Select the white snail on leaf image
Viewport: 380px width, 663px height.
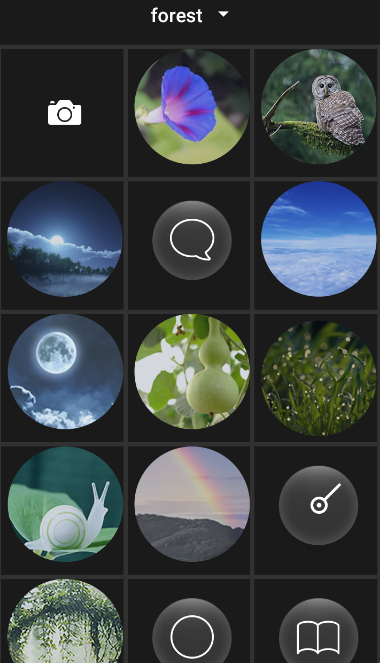pyautogui.click(x=65, y=504)
